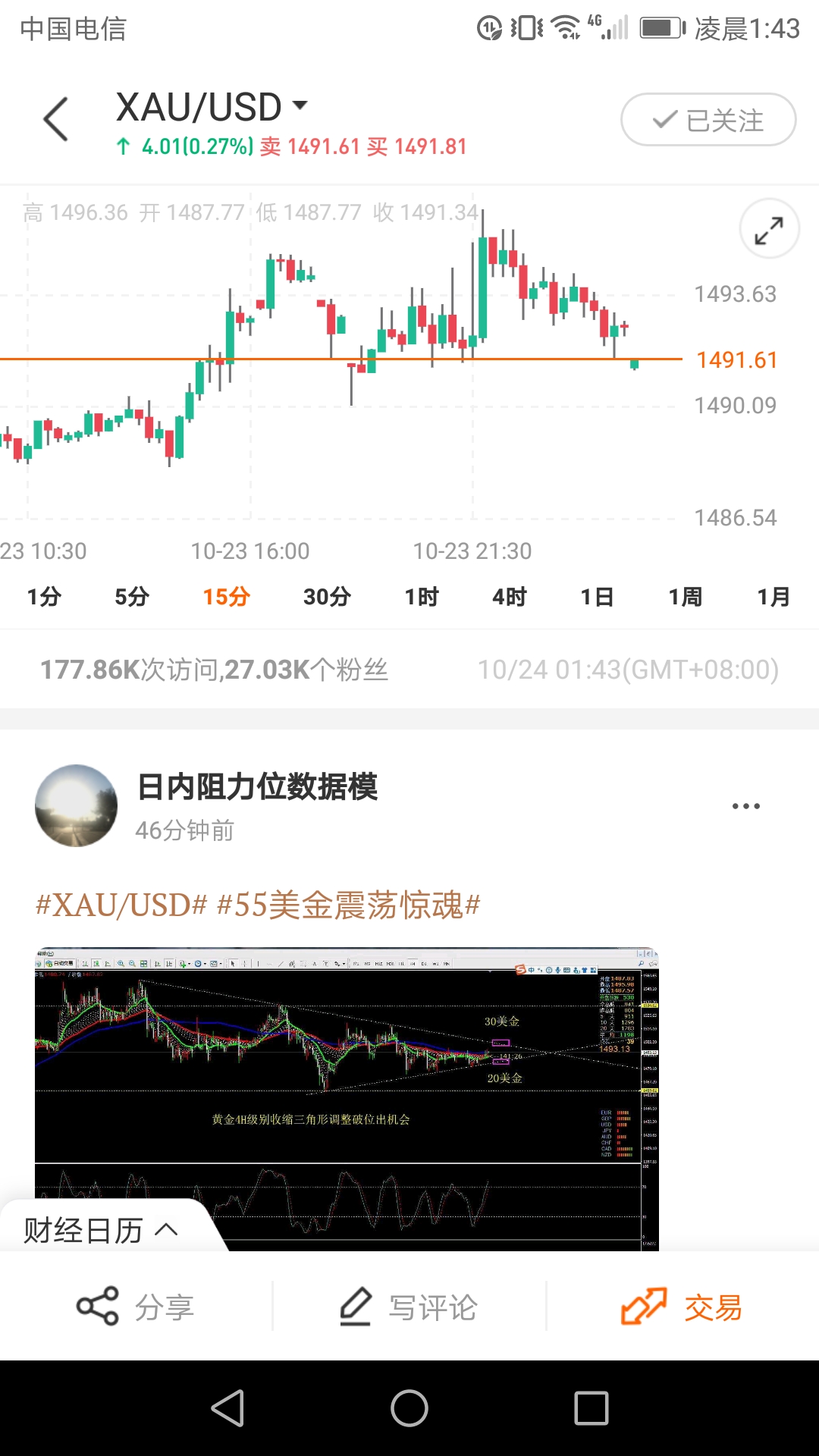Open the post's three-dot overflow menu

(746, 806)
